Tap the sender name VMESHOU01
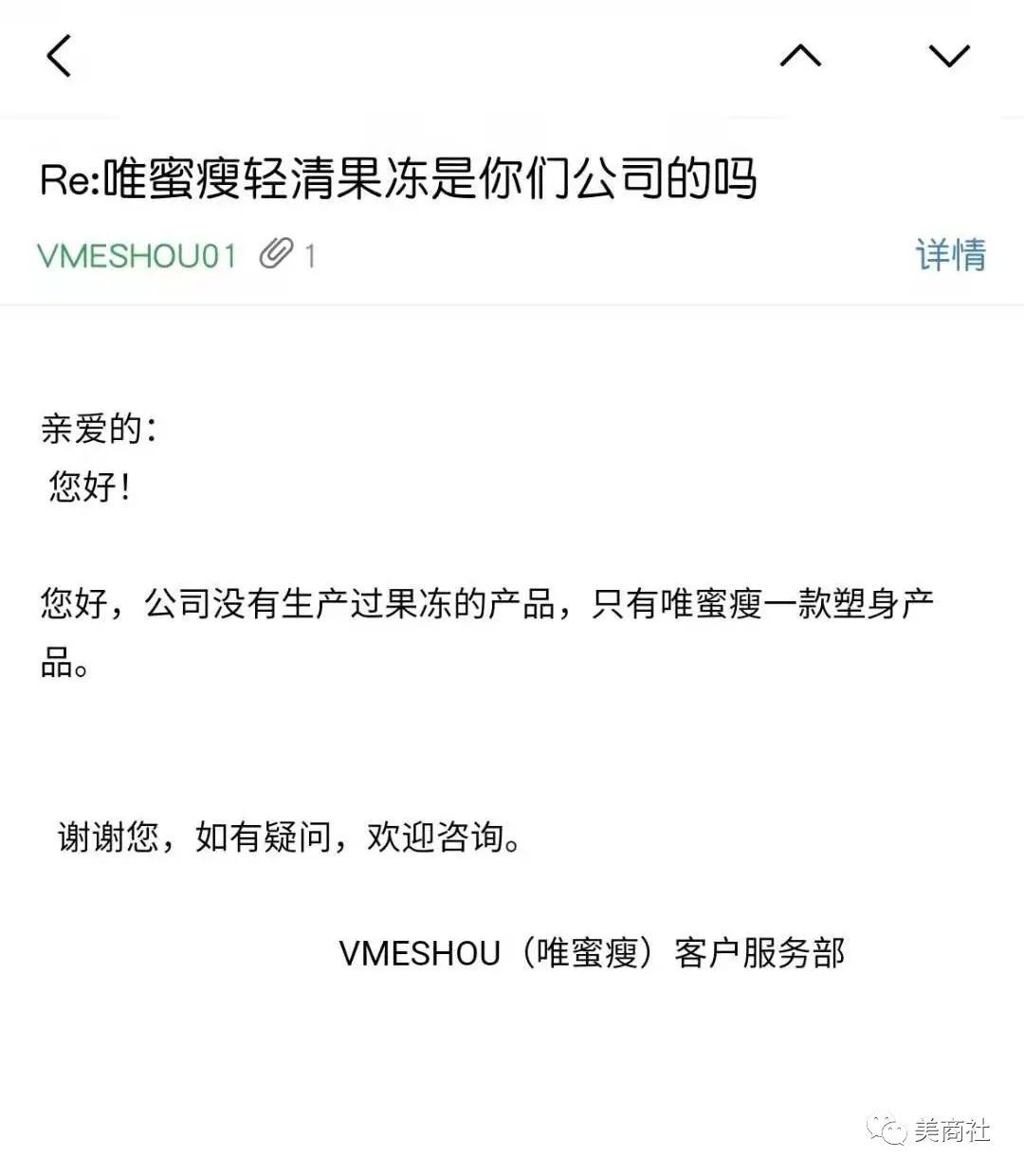Screen dimensions: 1024x1176 tap(137, 255)
